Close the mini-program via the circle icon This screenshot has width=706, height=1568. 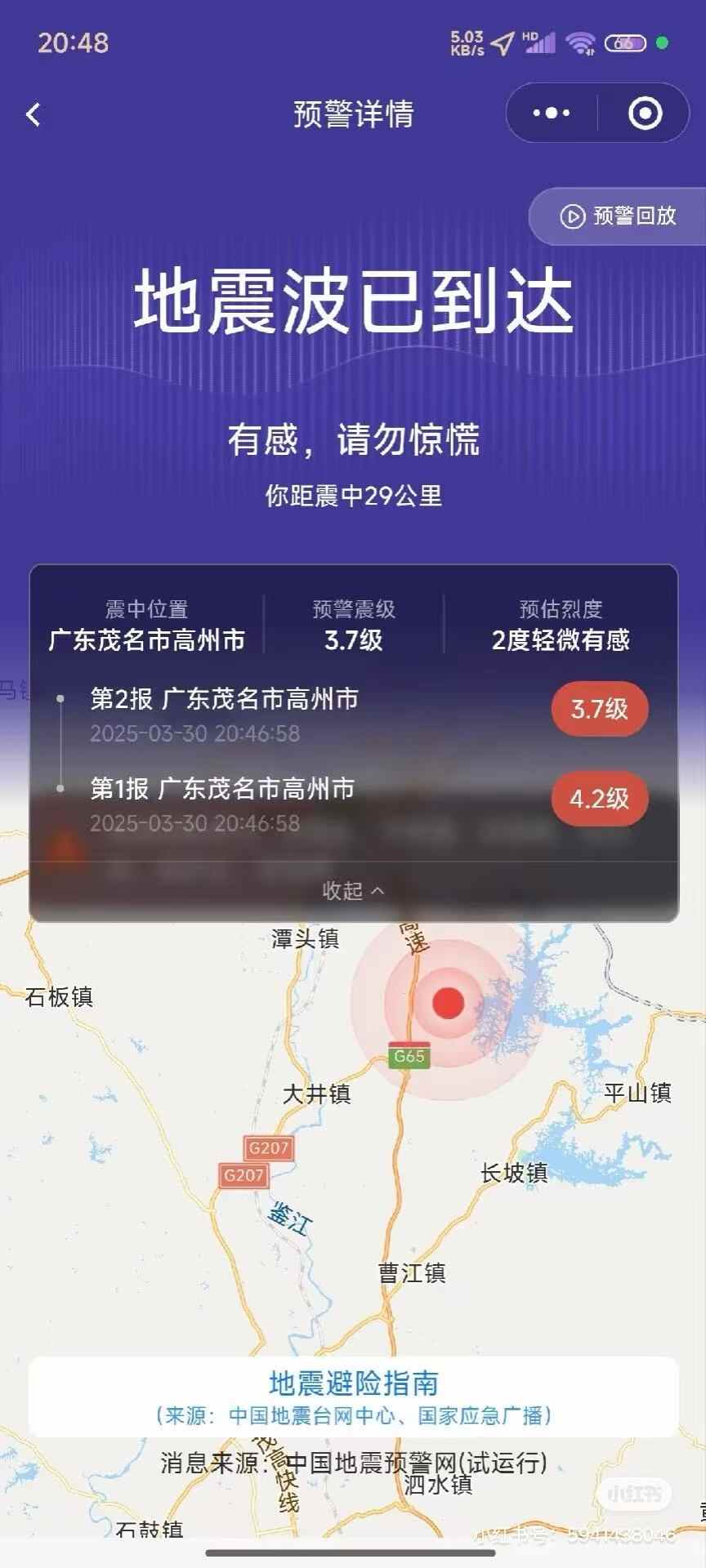(645, 114)
